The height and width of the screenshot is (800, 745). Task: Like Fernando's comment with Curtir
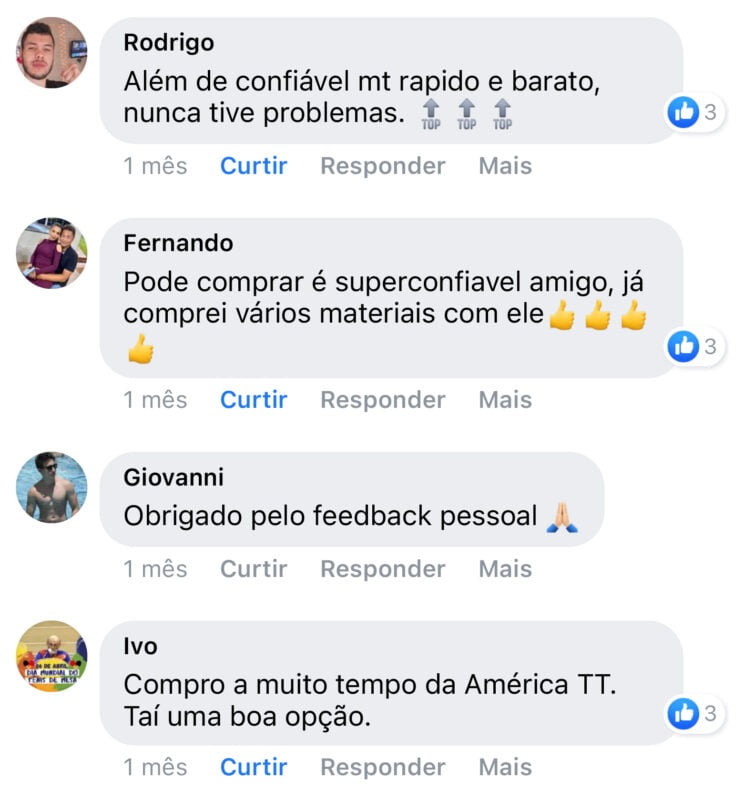[253, 400]
